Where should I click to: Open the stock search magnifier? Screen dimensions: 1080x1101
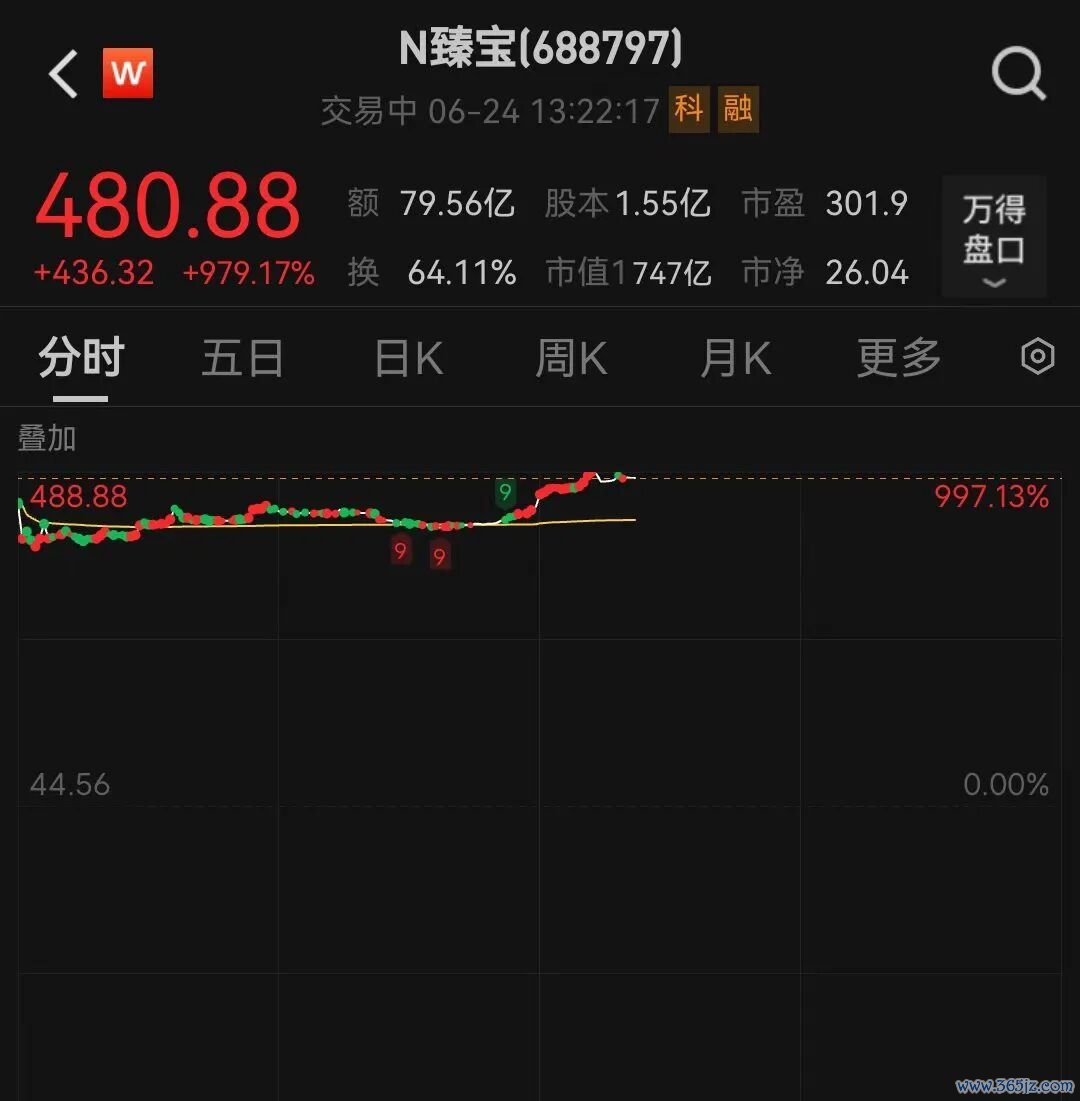(x=1018, y=73)
